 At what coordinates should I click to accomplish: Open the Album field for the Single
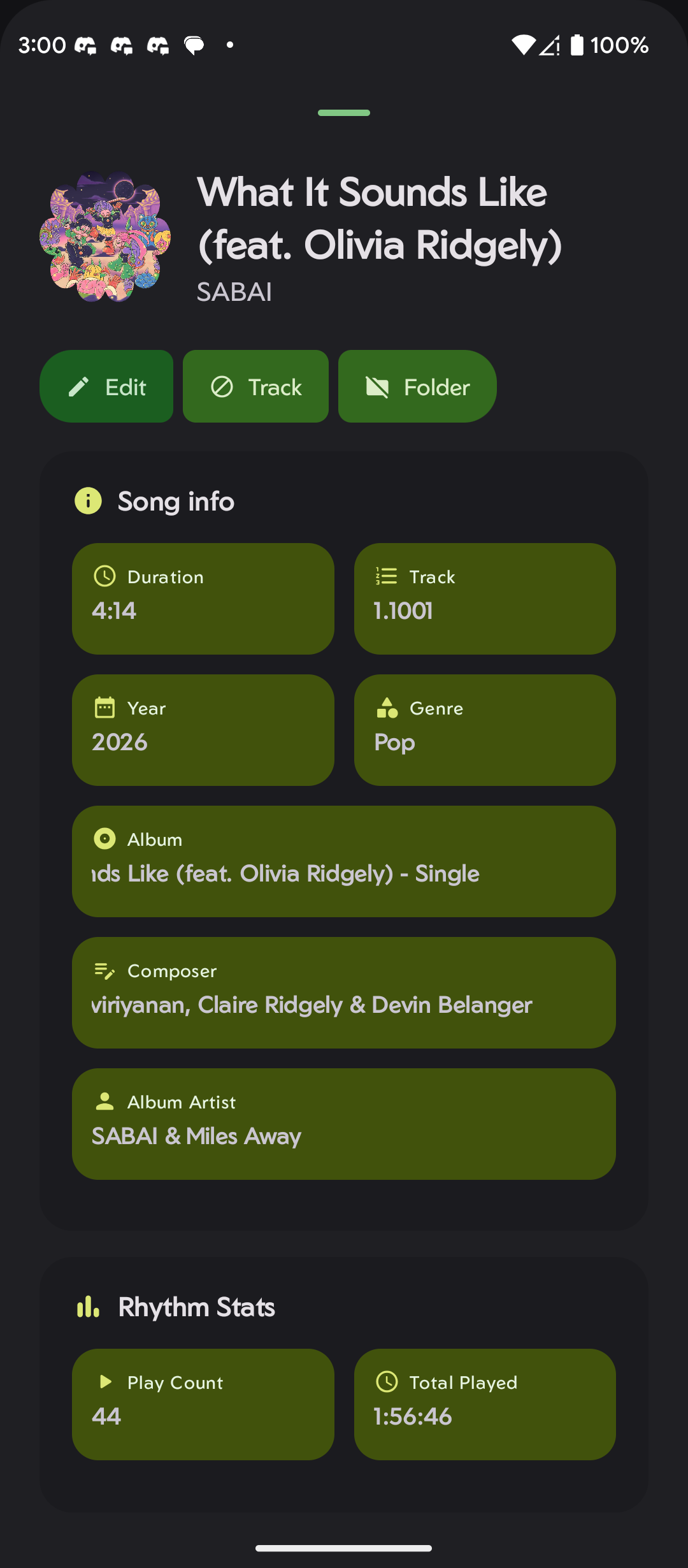pyautogui.click(x=343, y=860)
